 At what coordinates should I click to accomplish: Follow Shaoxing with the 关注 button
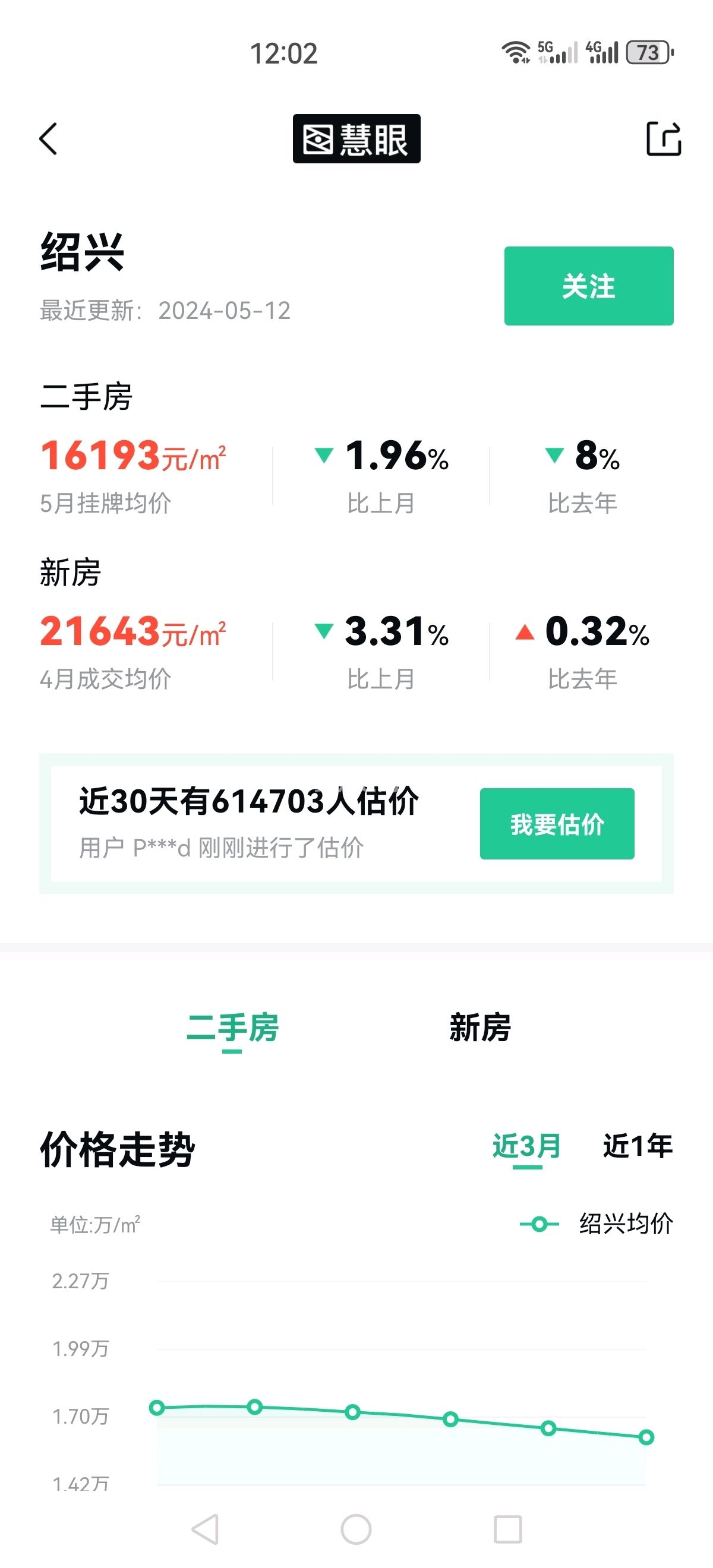click(588, 286)
